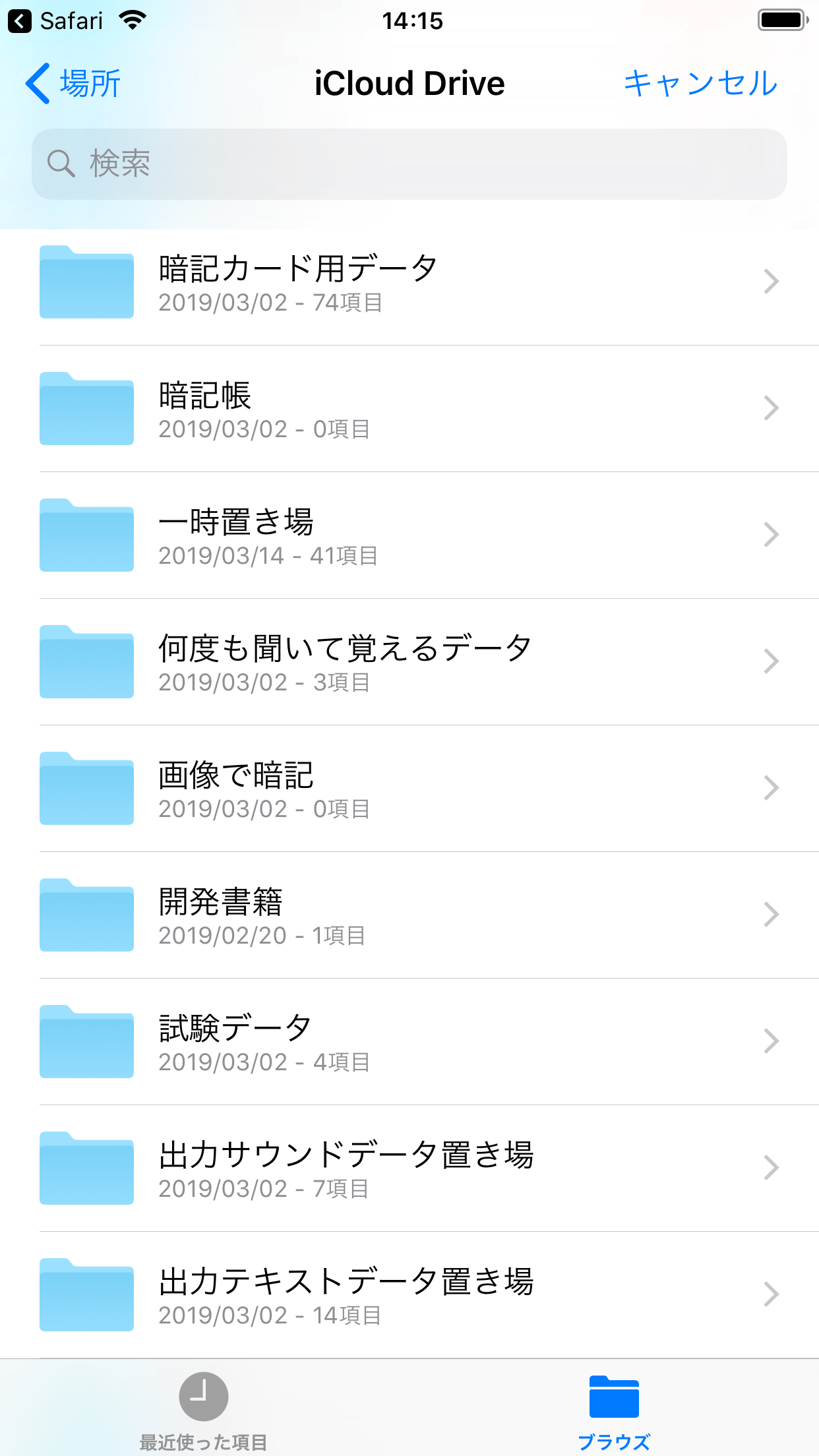Go back to 場所 locations list

73,84
